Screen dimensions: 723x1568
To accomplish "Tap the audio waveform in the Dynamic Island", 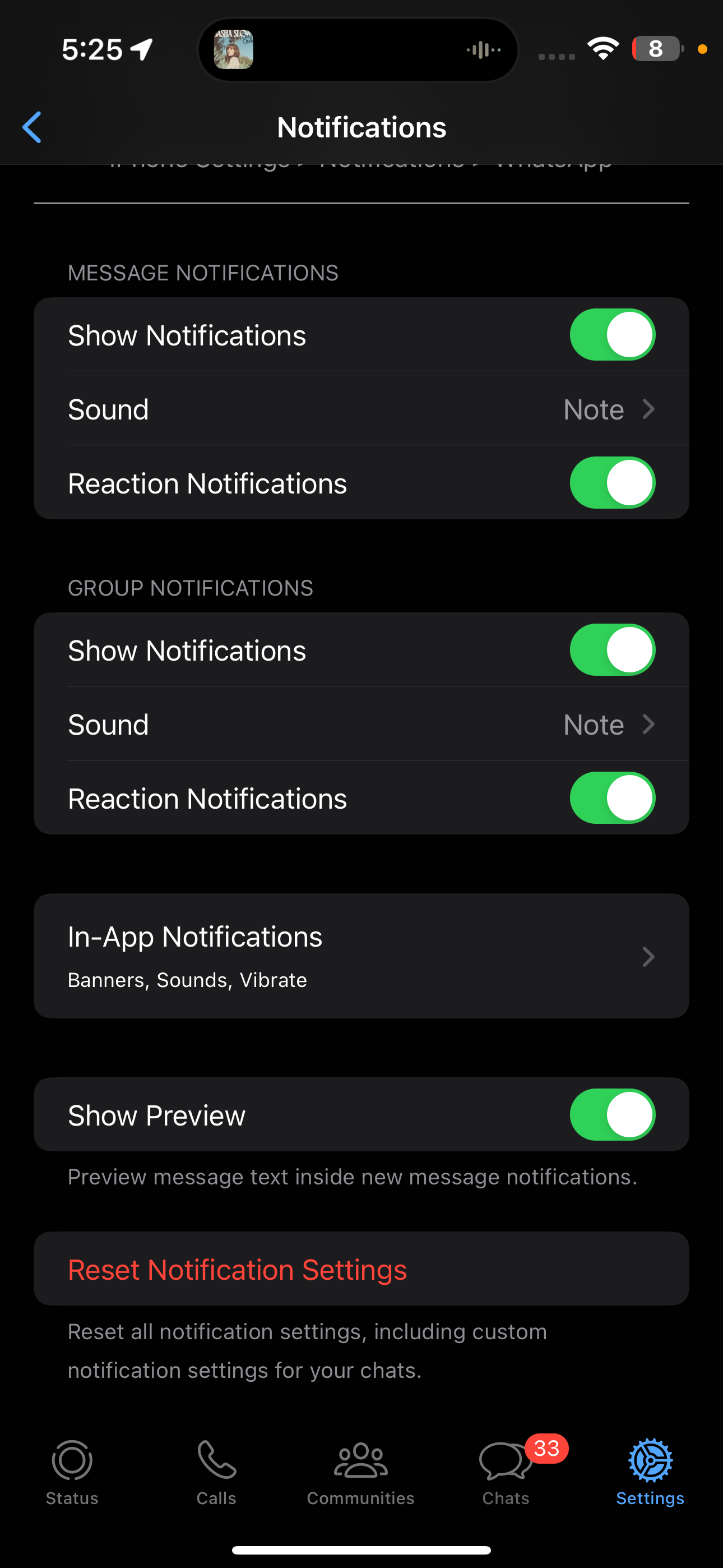I will coord(483,49).
